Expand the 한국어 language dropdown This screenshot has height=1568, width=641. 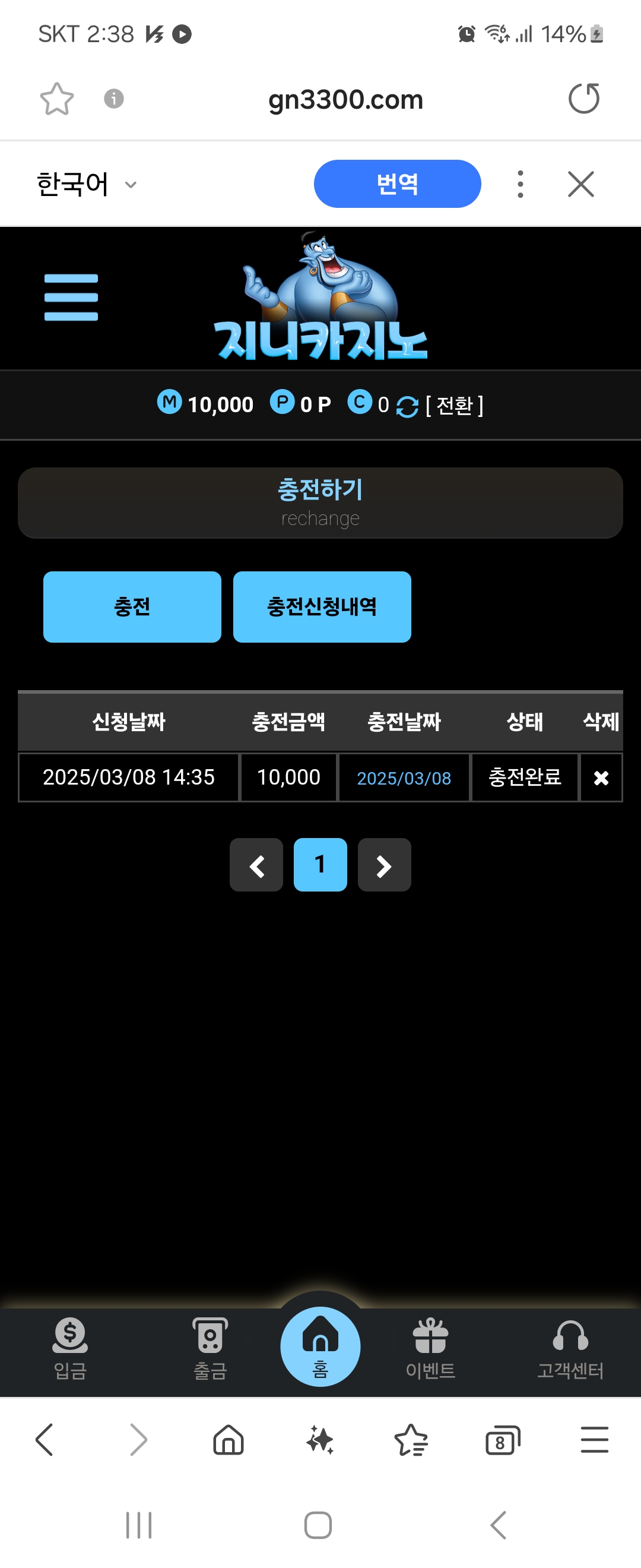[x=87, y=184]
